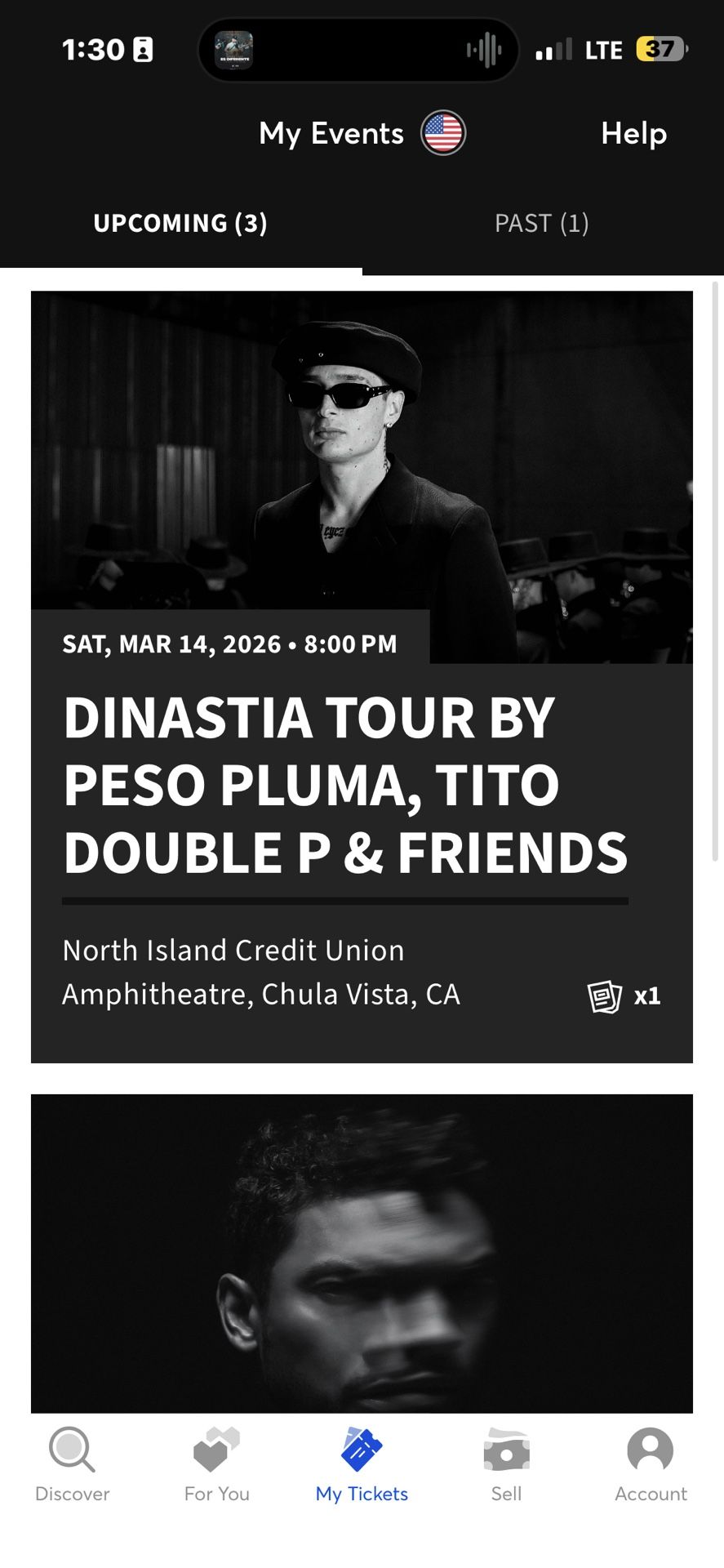Open the second event card below Dinastia Tour
Screen dimensions: 724x1568
362,1254
